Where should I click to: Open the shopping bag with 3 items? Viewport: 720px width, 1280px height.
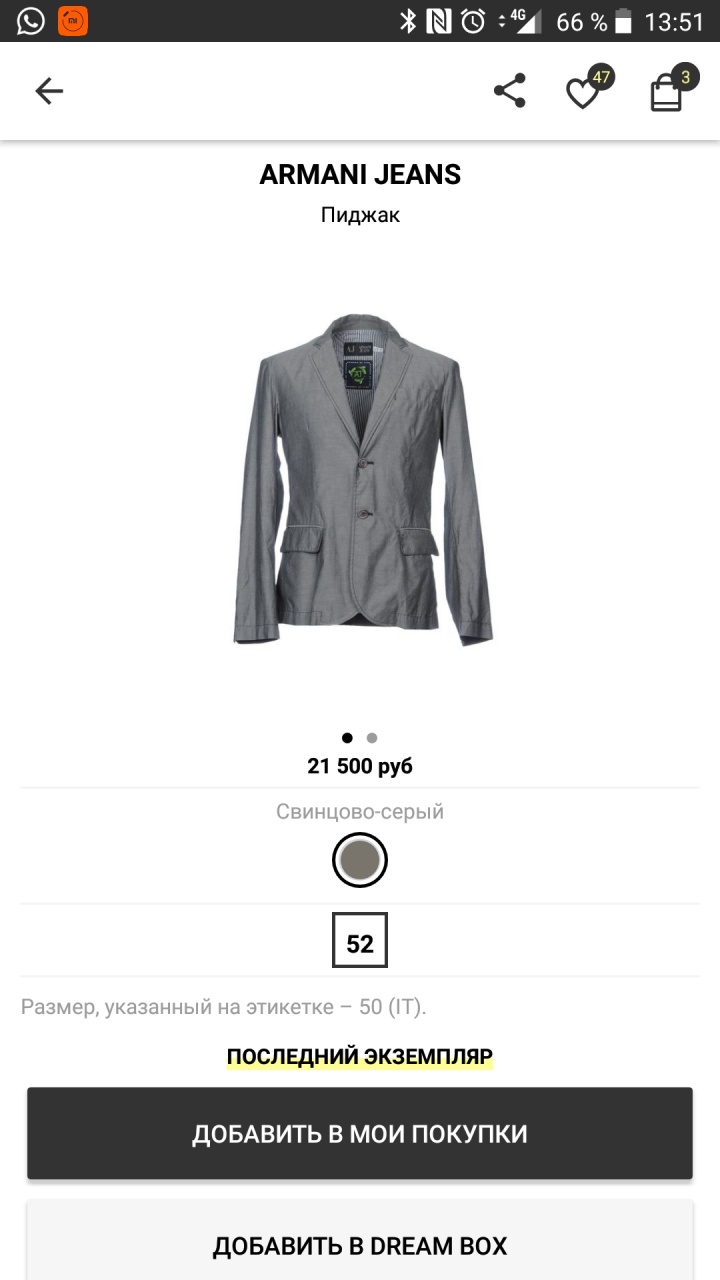click(667, 93)
